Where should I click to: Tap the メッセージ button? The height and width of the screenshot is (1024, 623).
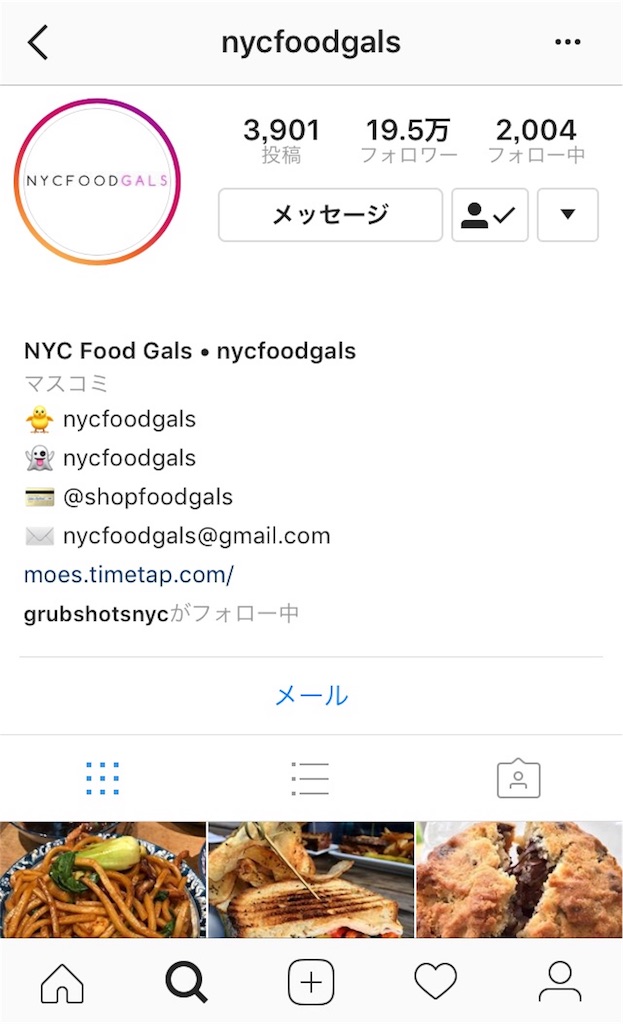pyautogui.click(x=330, y=215)
